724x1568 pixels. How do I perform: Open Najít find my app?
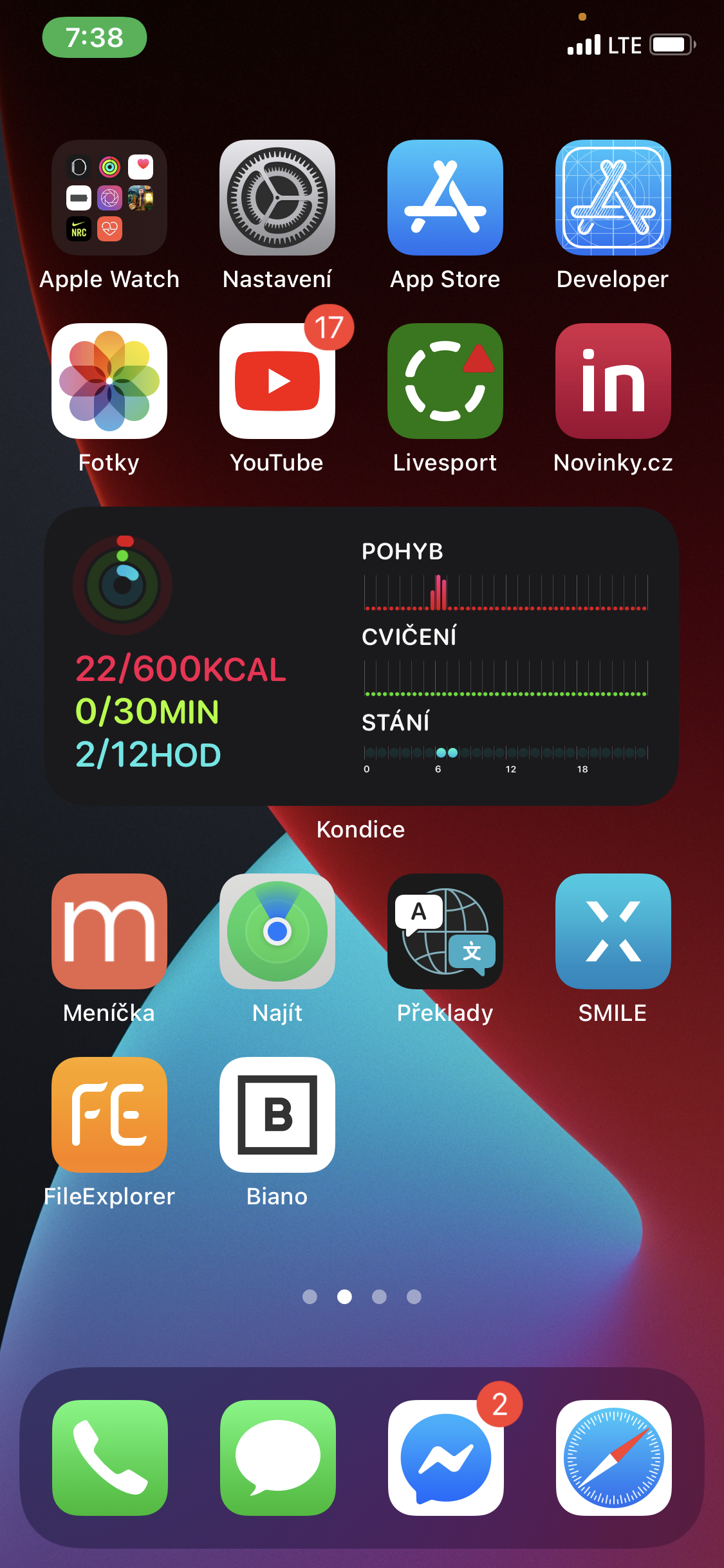277,931
